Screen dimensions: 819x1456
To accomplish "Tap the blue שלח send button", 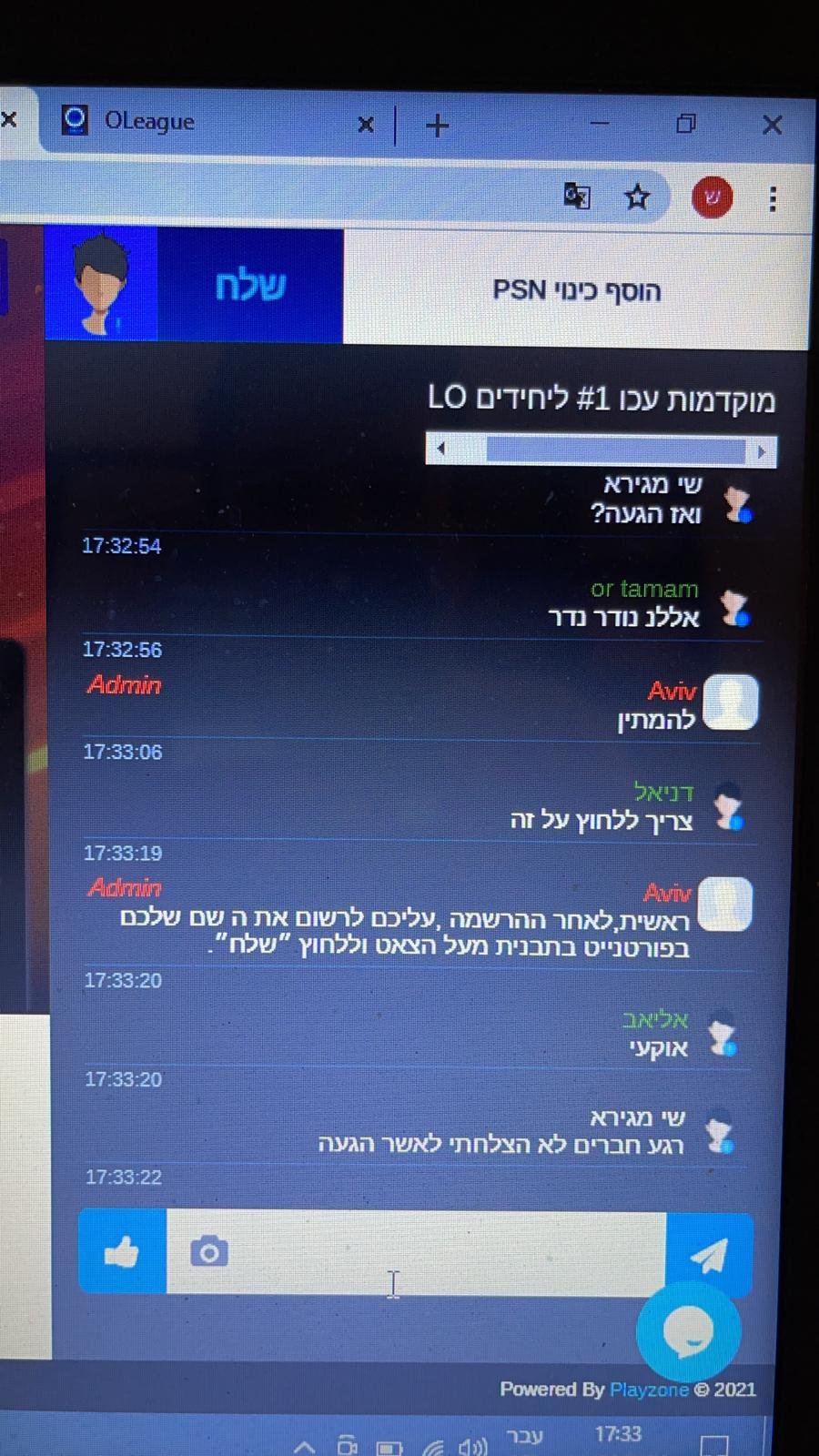I will click(250, 285).
